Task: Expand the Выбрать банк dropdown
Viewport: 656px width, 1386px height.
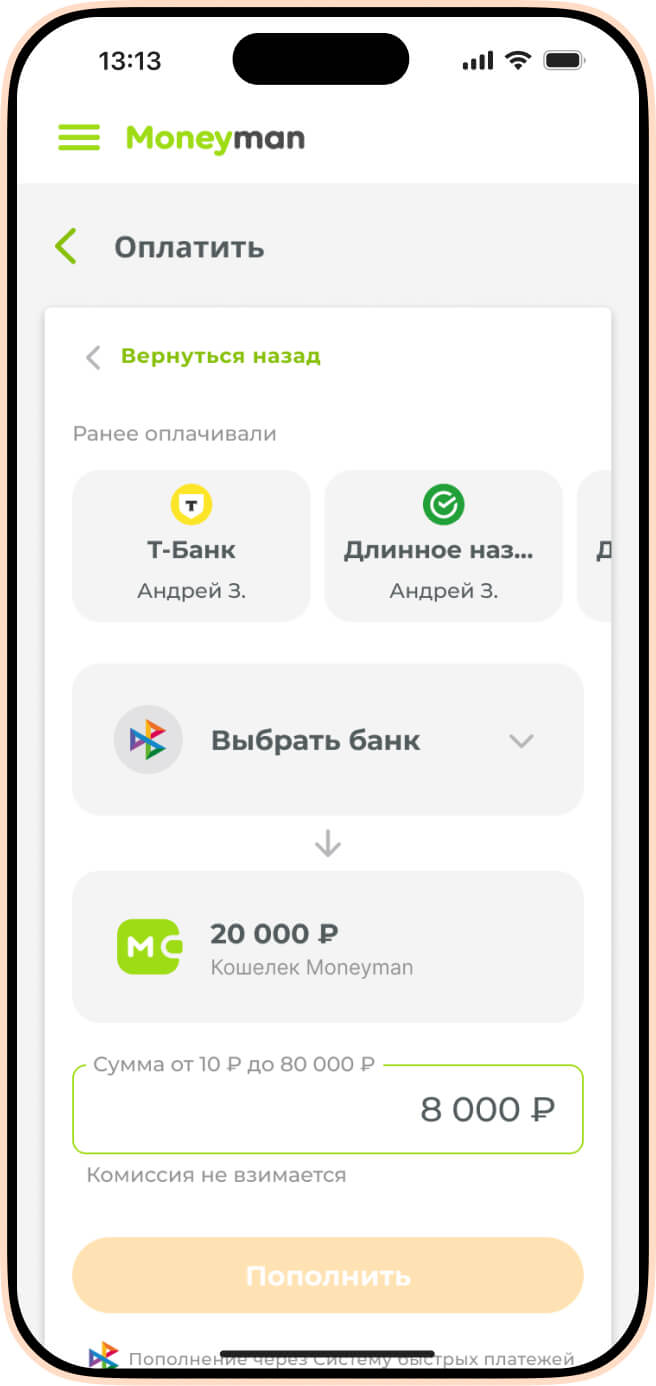Action: (x=327, y=740)
